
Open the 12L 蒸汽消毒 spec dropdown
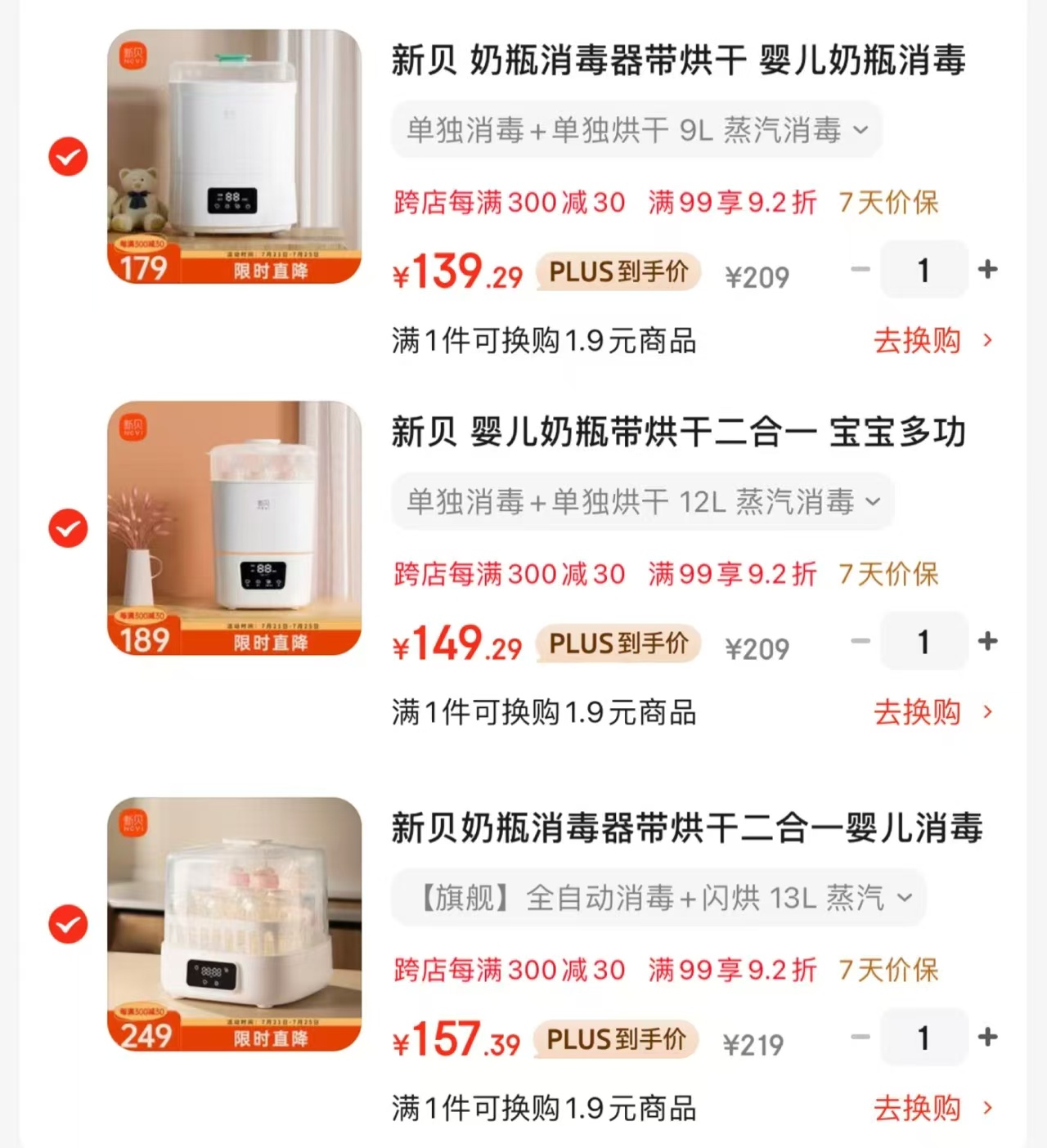pyautogui.click(x=642, y=501)
